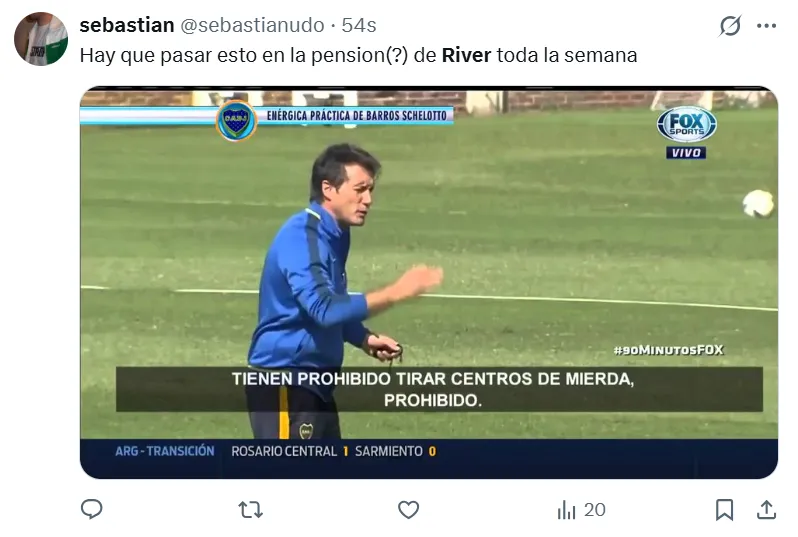Bookmark this post

point(724,509)
